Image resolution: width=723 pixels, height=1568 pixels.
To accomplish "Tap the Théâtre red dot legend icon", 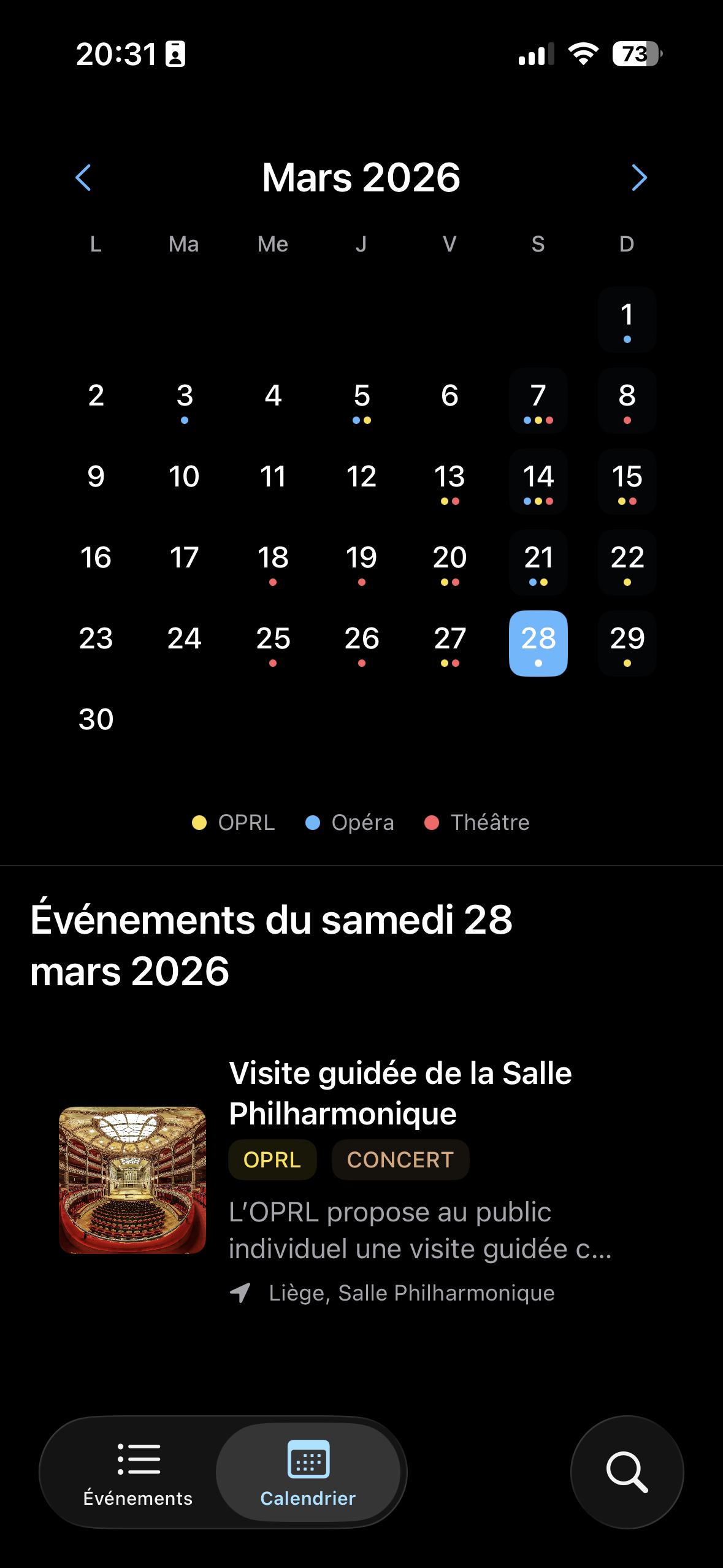I will 433,822.
